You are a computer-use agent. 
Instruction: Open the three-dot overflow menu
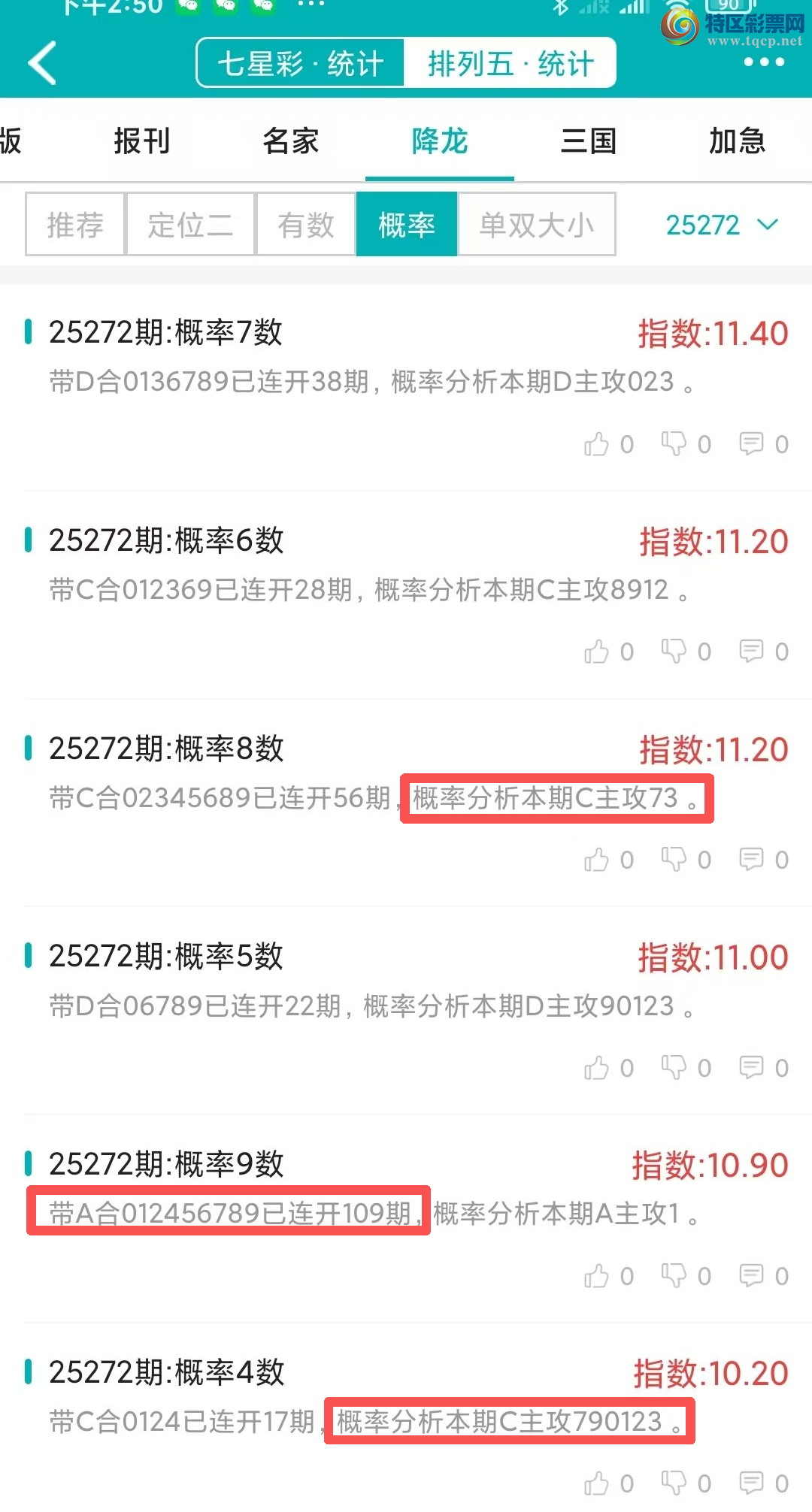(x=764, y=62)
